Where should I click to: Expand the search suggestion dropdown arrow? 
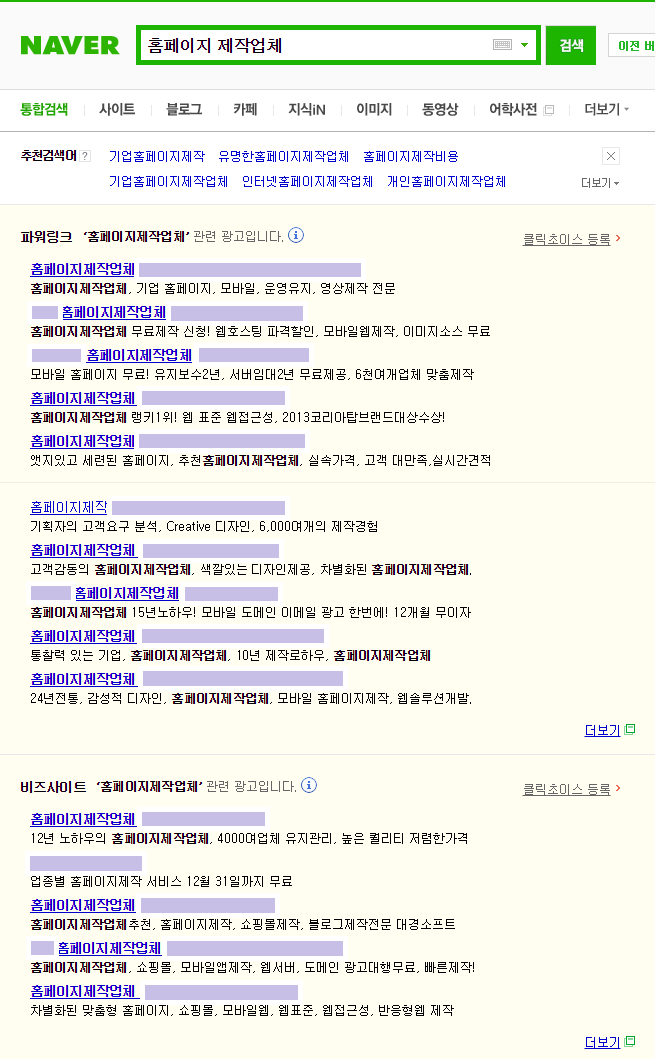(x=524, y=45)
